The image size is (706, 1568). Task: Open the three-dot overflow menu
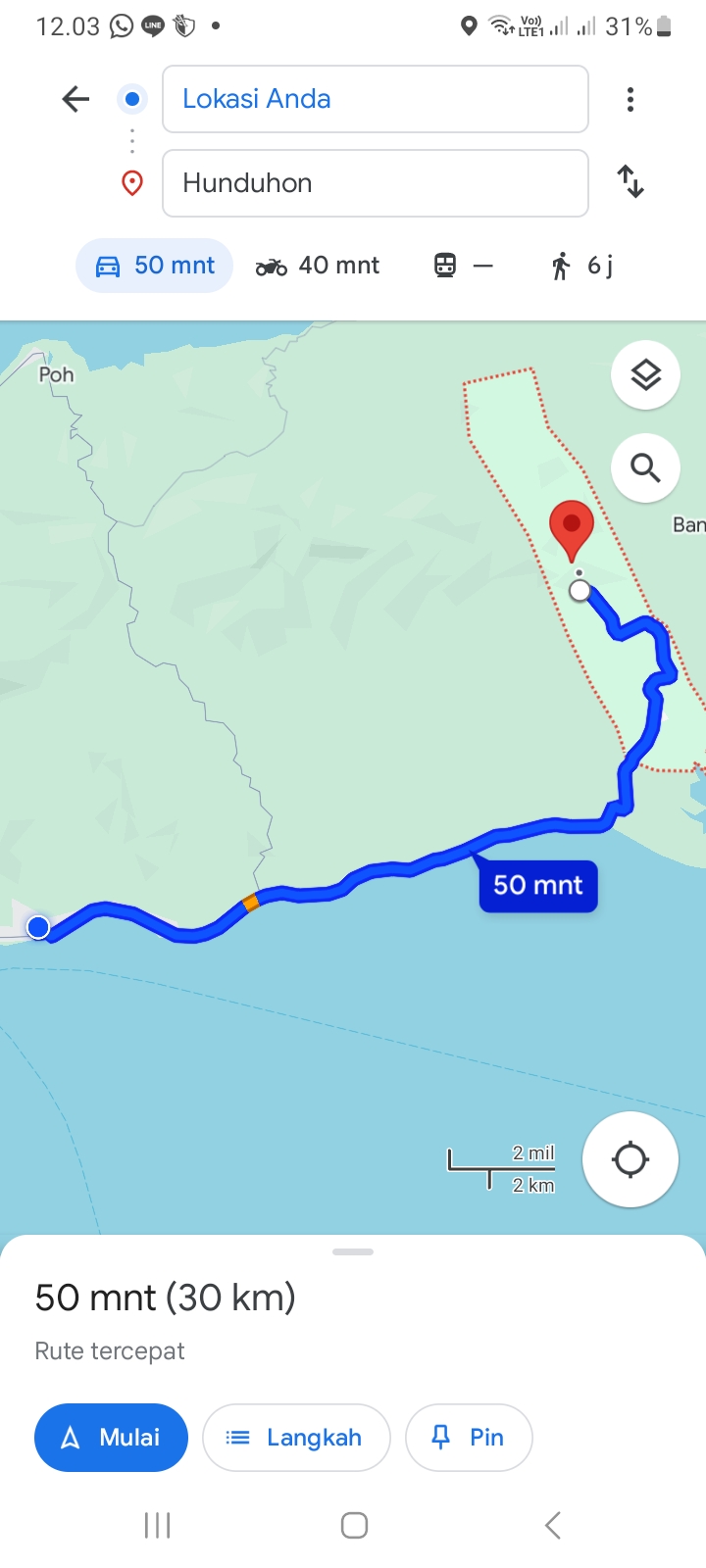(x=630, y=99)
